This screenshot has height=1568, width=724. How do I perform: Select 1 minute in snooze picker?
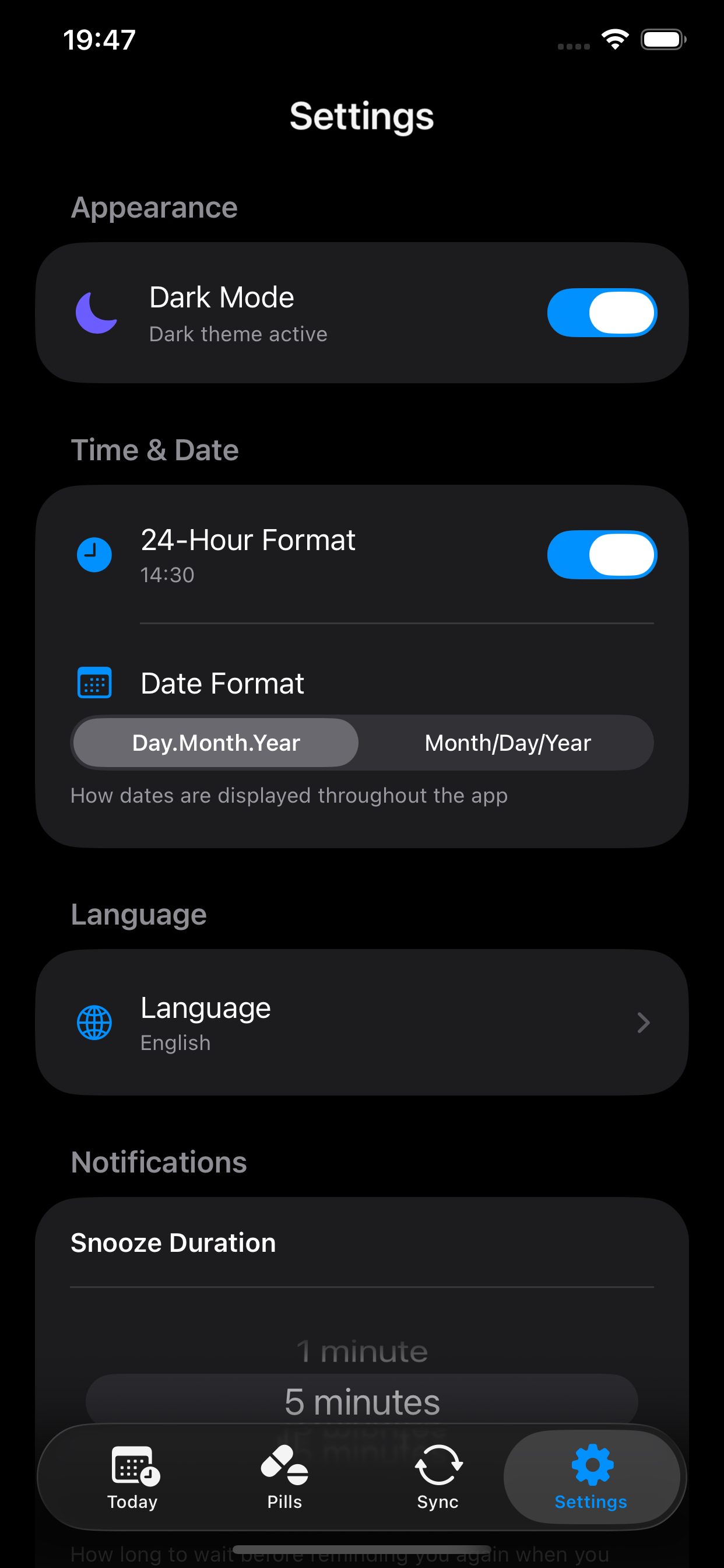(361, 1349)
